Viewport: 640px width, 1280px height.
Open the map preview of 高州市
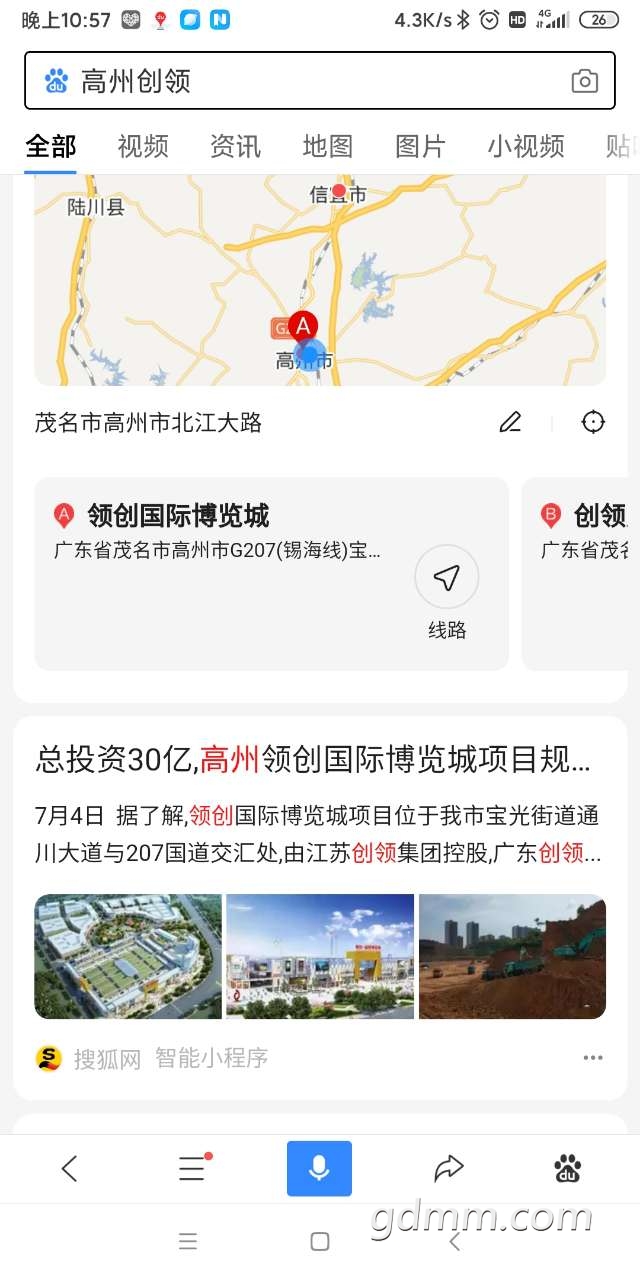coord(320,280)
